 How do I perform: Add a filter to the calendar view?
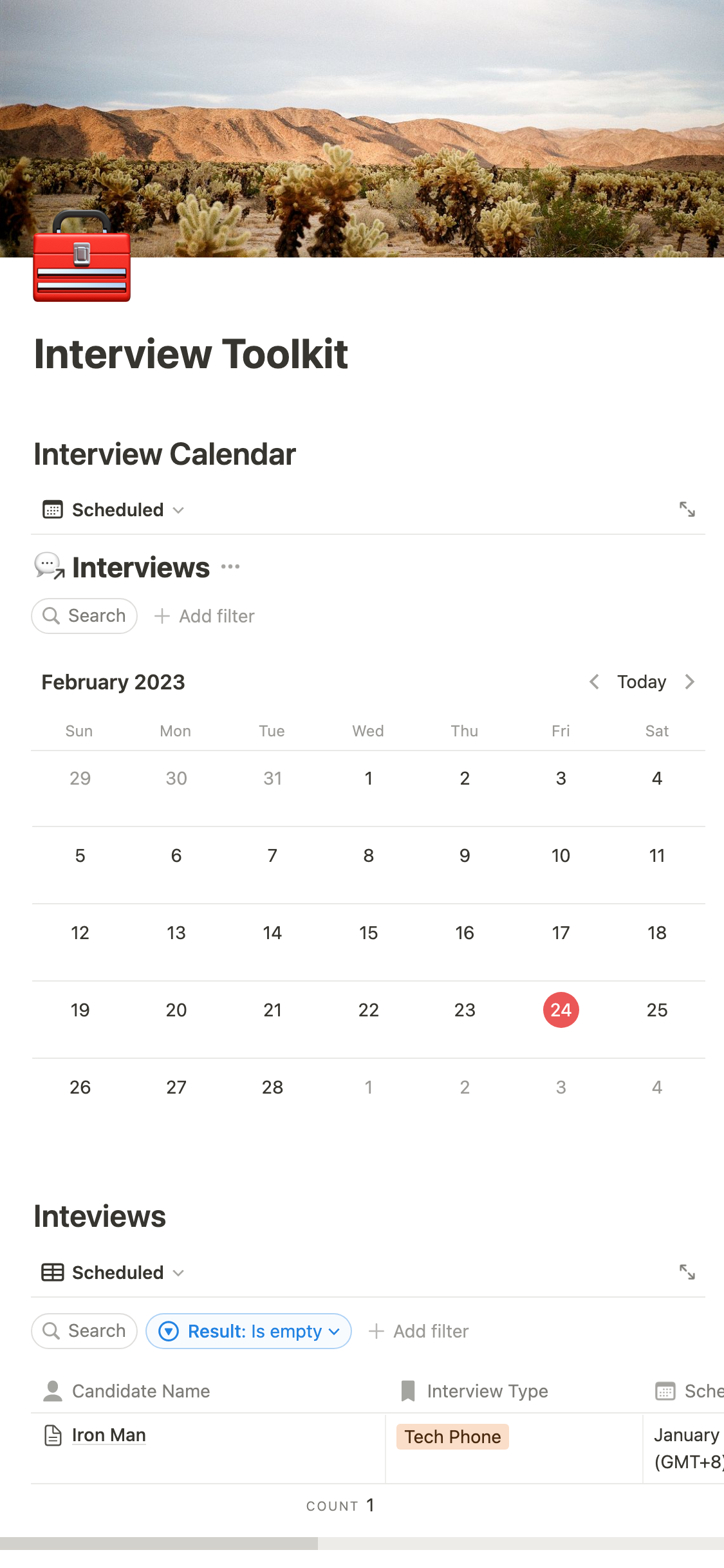tap(205, 616)
